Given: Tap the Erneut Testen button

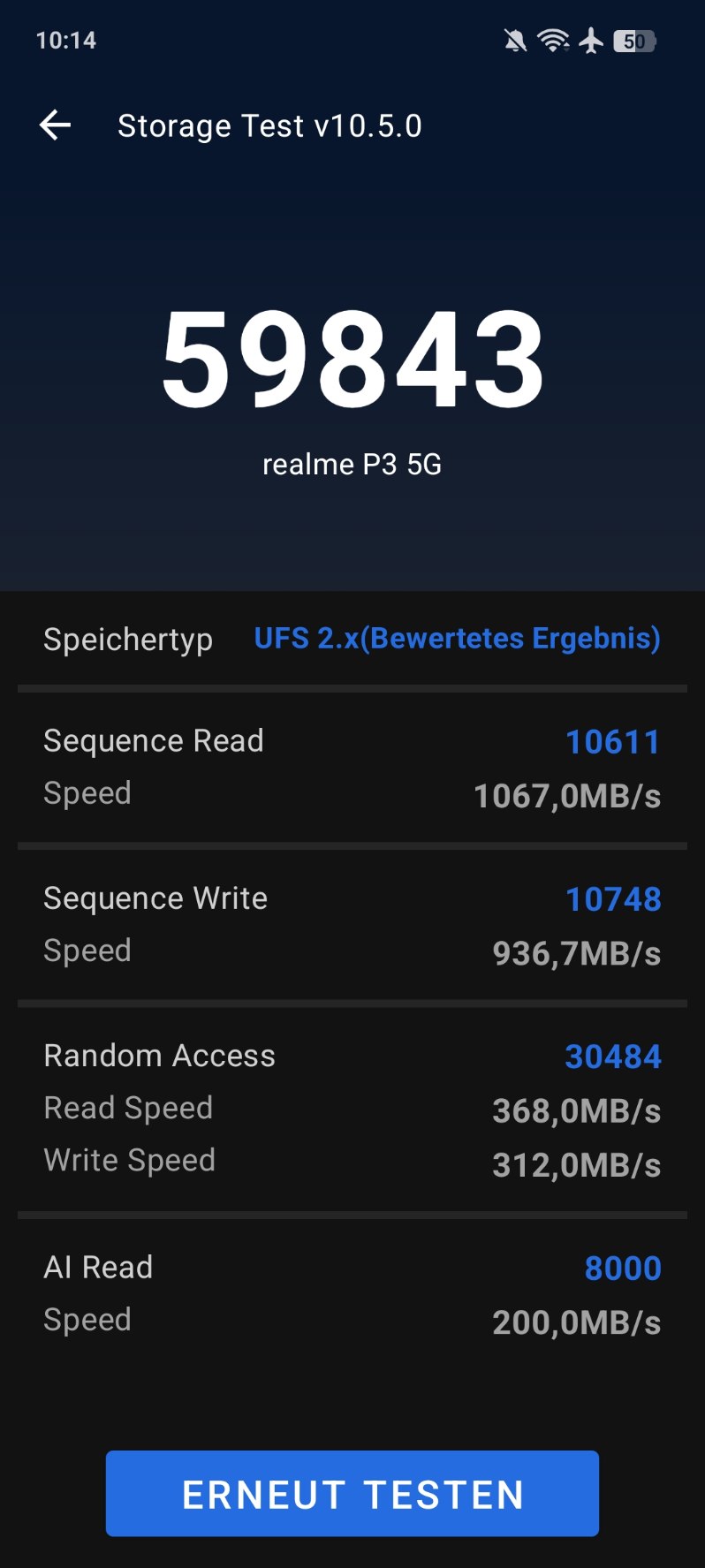Looking at the screenshot, I should 352,1495.
